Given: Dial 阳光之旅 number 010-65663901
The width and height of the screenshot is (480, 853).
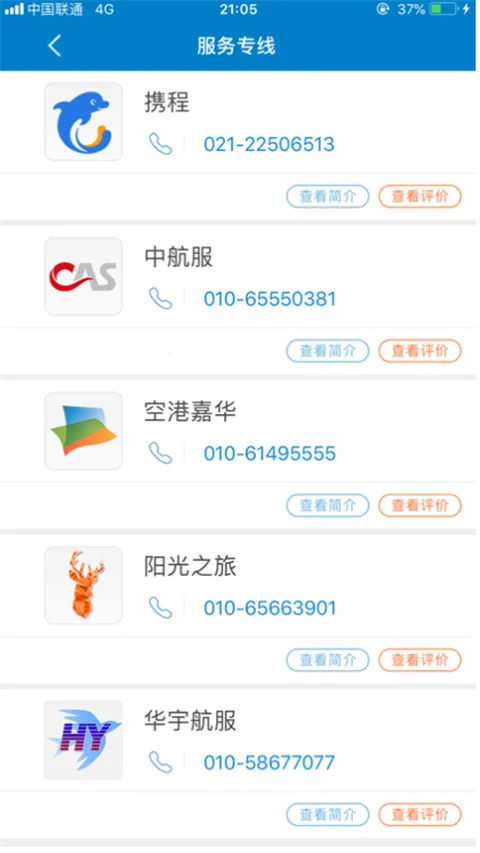Looking at the screenshot, I should (x=269, y=608).
